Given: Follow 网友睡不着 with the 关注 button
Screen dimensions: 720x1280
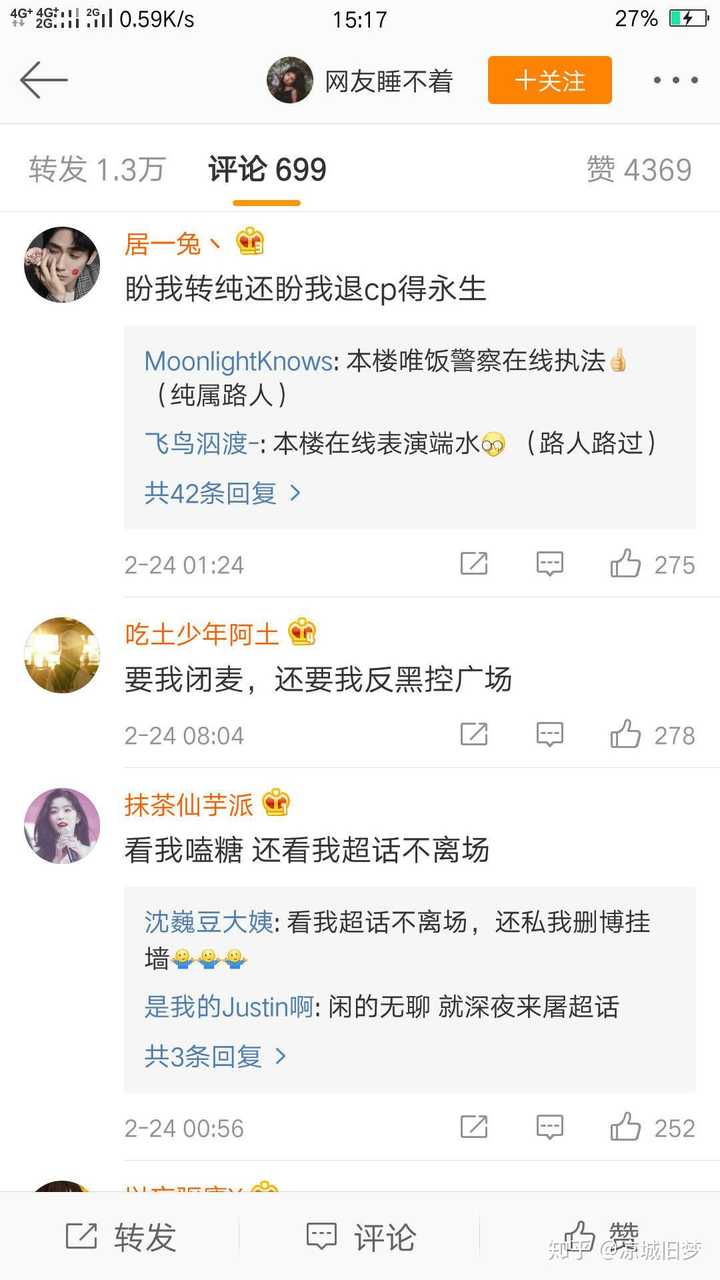Looking at the screenshot, I should tap(549, 80).
